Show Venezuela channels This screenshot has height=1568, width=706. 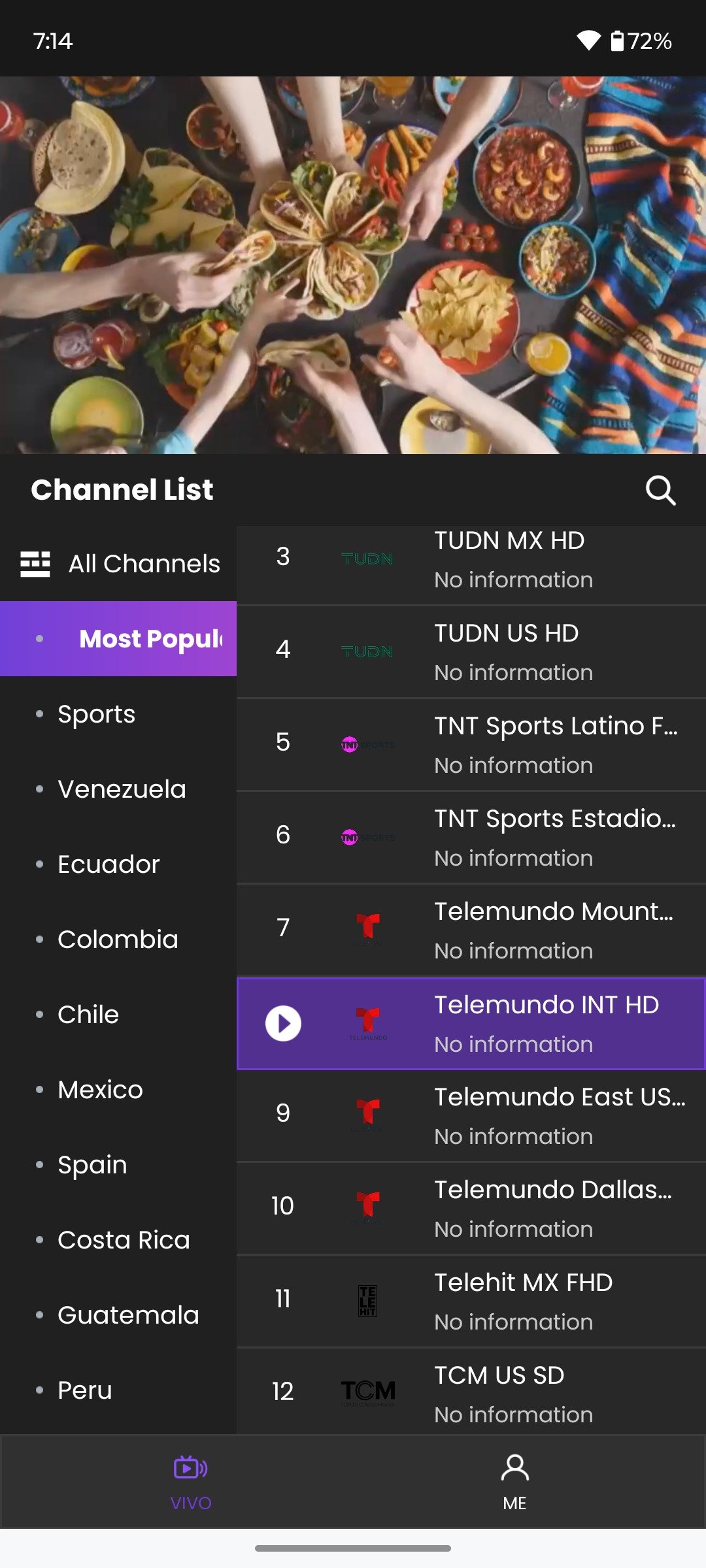click(x=118, y=789)
